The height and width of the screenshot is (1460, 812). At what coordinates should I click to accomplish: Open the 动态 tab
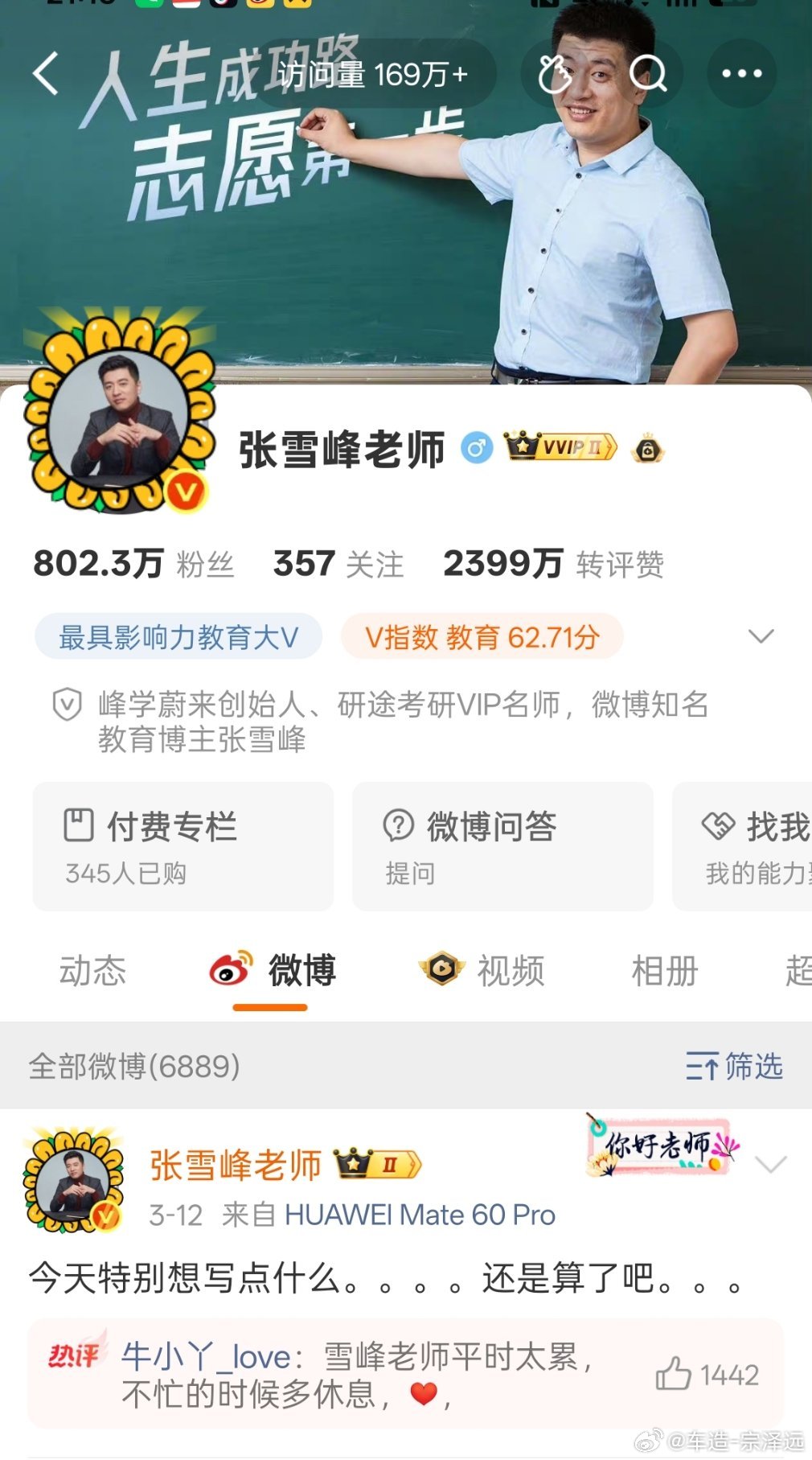[93, 972]
